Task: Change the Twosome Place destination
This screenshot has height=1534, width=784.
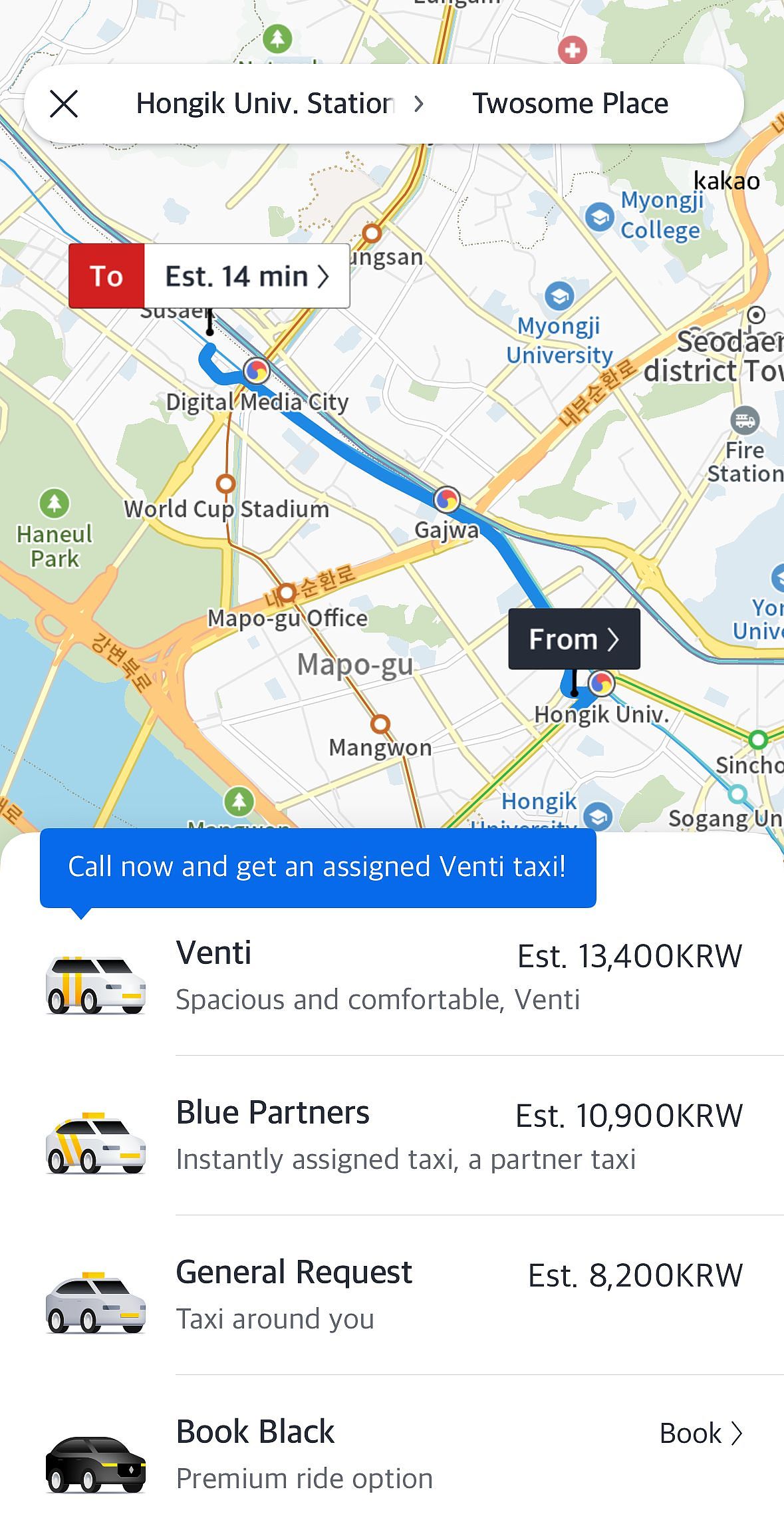Action: [x=570, y=104]
